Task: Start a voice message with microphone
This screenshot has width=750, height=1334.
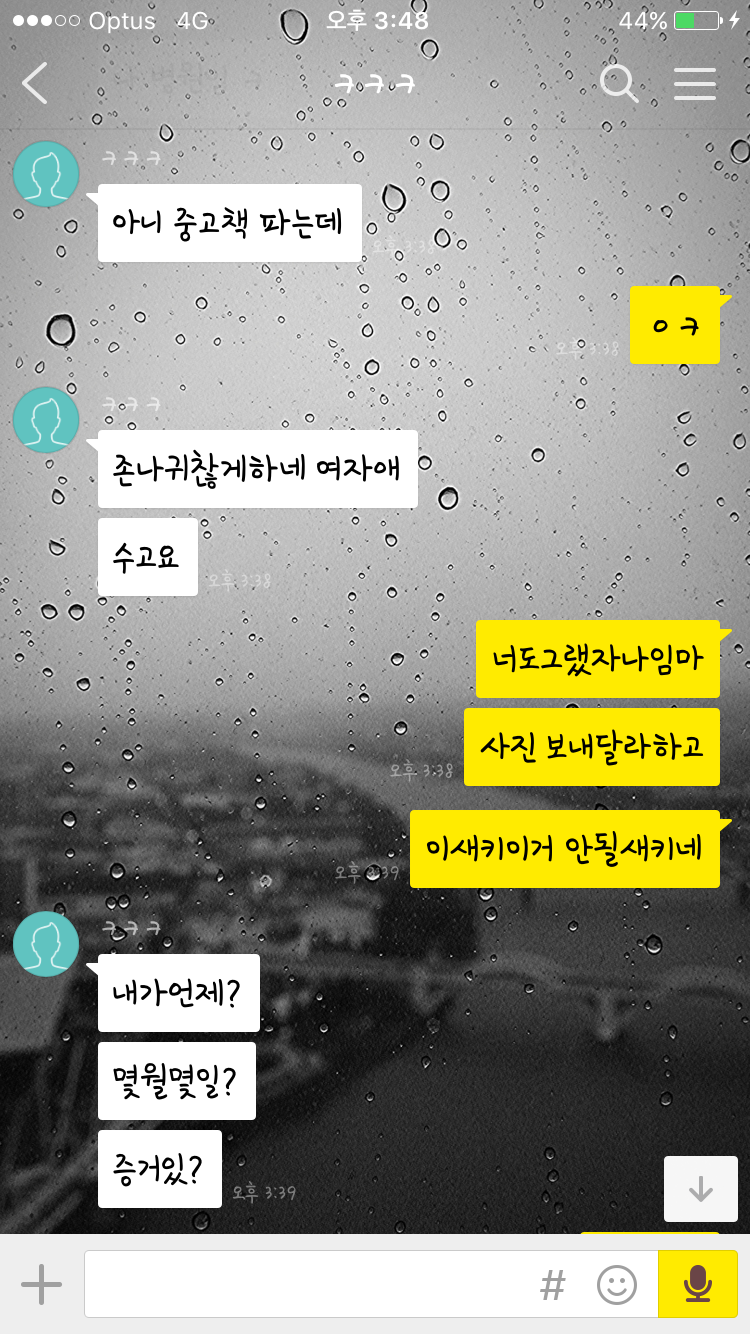Action: pos(698,1284)
